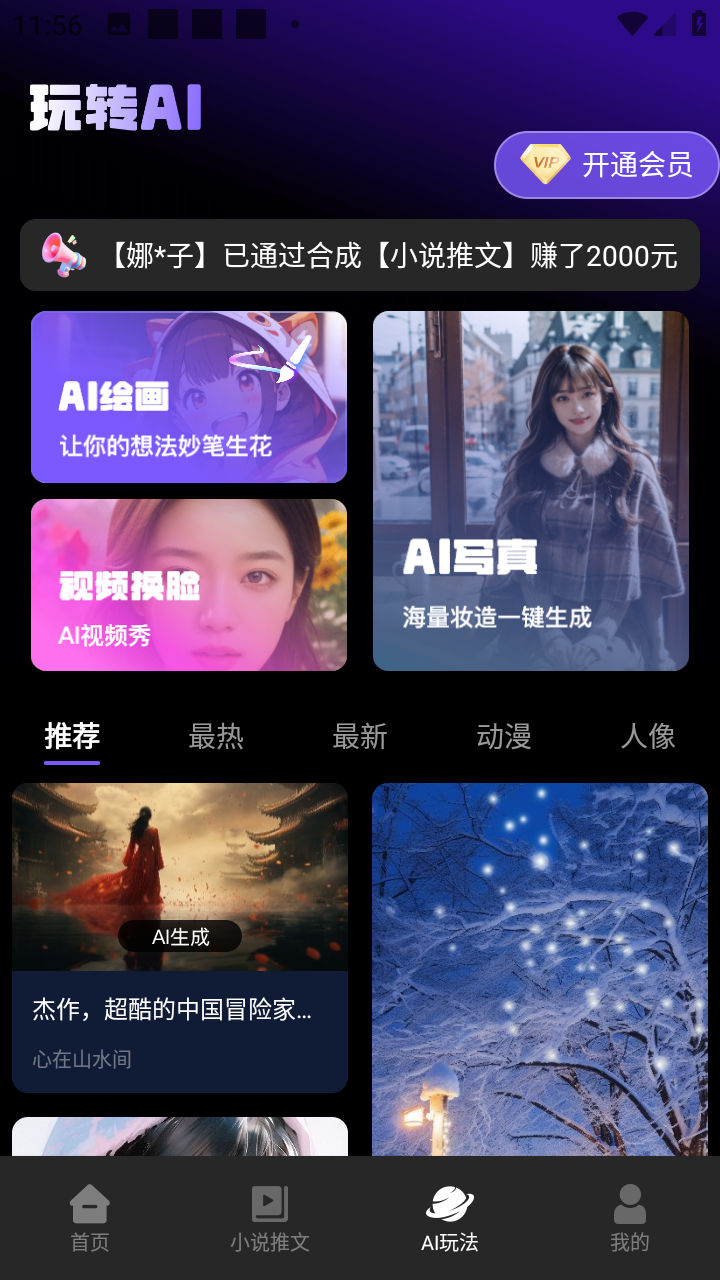Switch to the 动漫 tab
Screen dimensions: 720x1280
(504, 737)
